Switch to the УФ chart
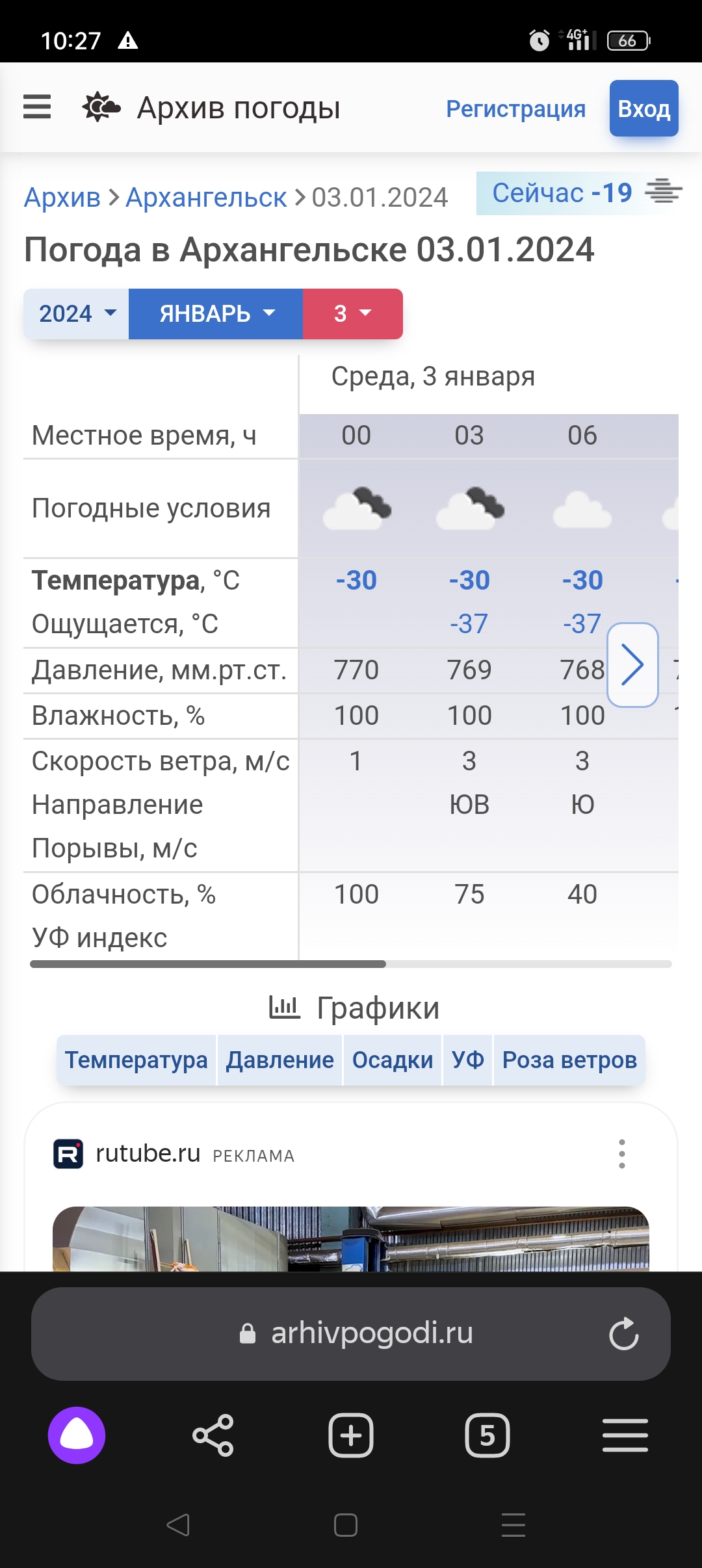Screen dimensions: 702x1568 (468, 1060)
